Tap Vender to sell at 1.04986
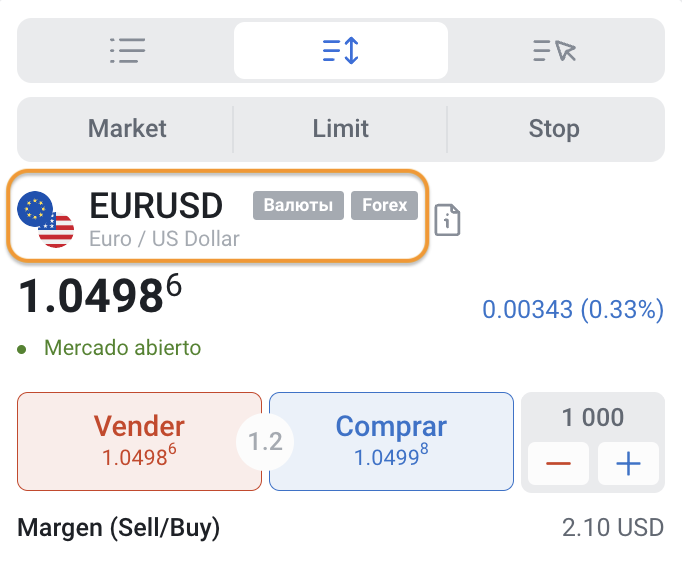The height and width of the screenshot is (570, 682). (139, 440)
